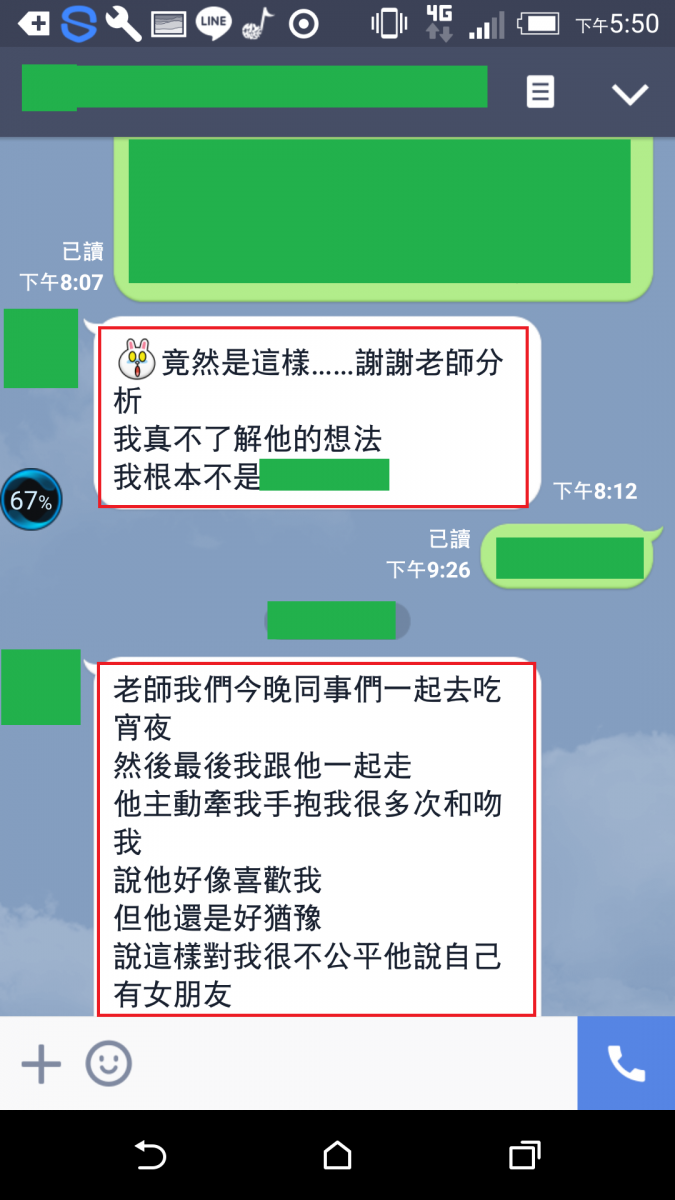Open the 67% floating battery widget
Image resolution: width=675 pixels, height=1200 pixels.
pos(31,499)
